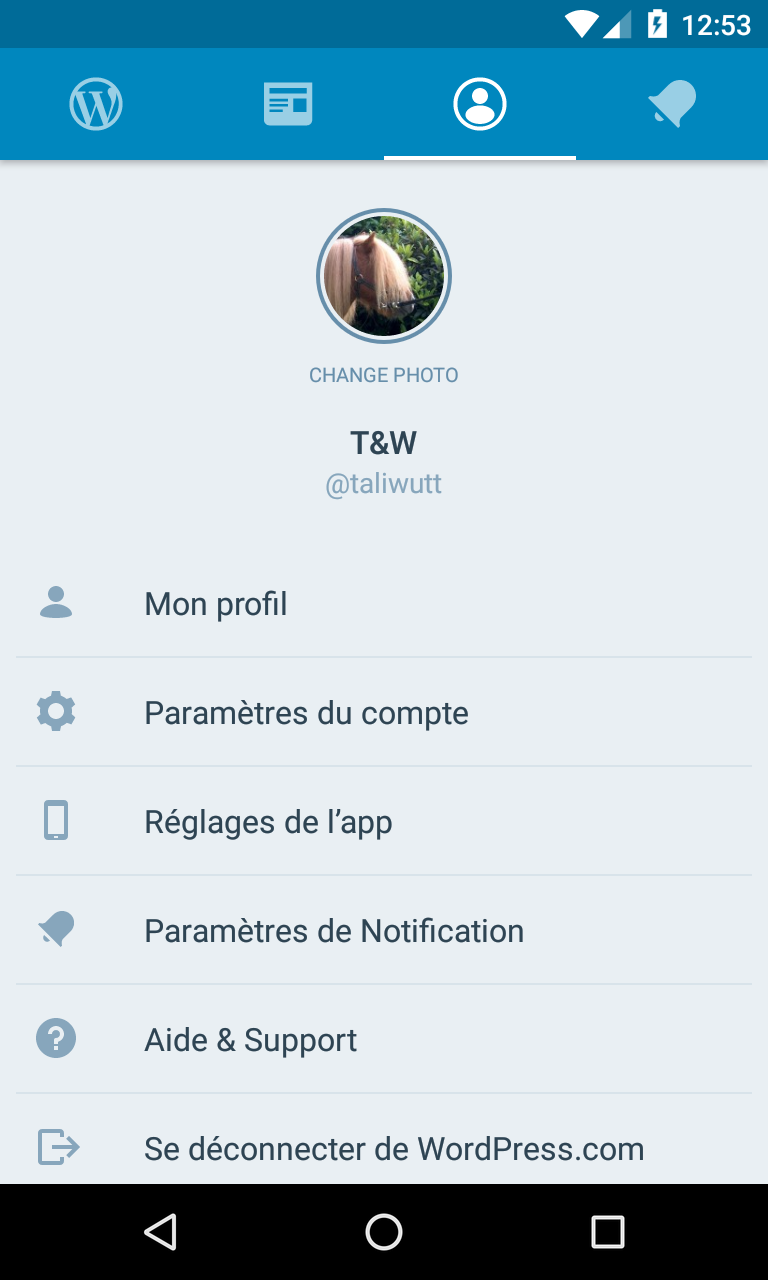Viewport: 768px width, 1280px height.
Task: Open Mon profil
Action: tap(384, 604)
